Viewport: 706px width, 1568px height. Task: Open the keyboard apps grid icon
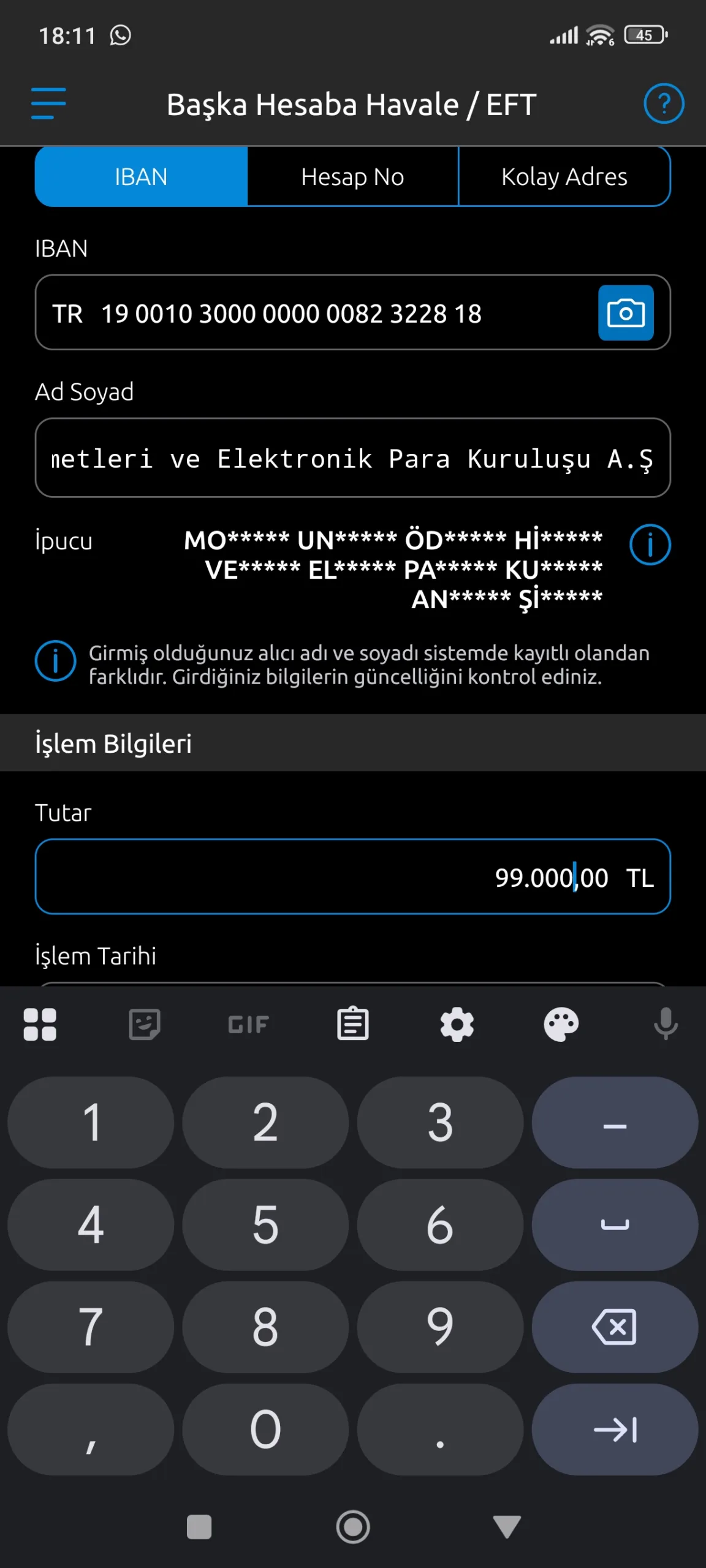(x=40, y=1024)
